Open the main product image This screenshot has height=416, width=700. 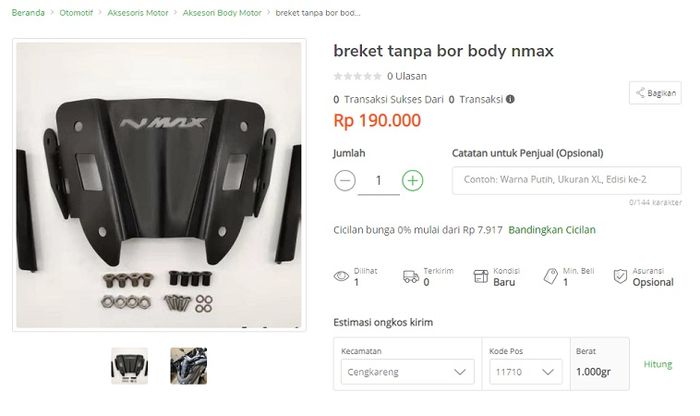[x=158, y=186]
